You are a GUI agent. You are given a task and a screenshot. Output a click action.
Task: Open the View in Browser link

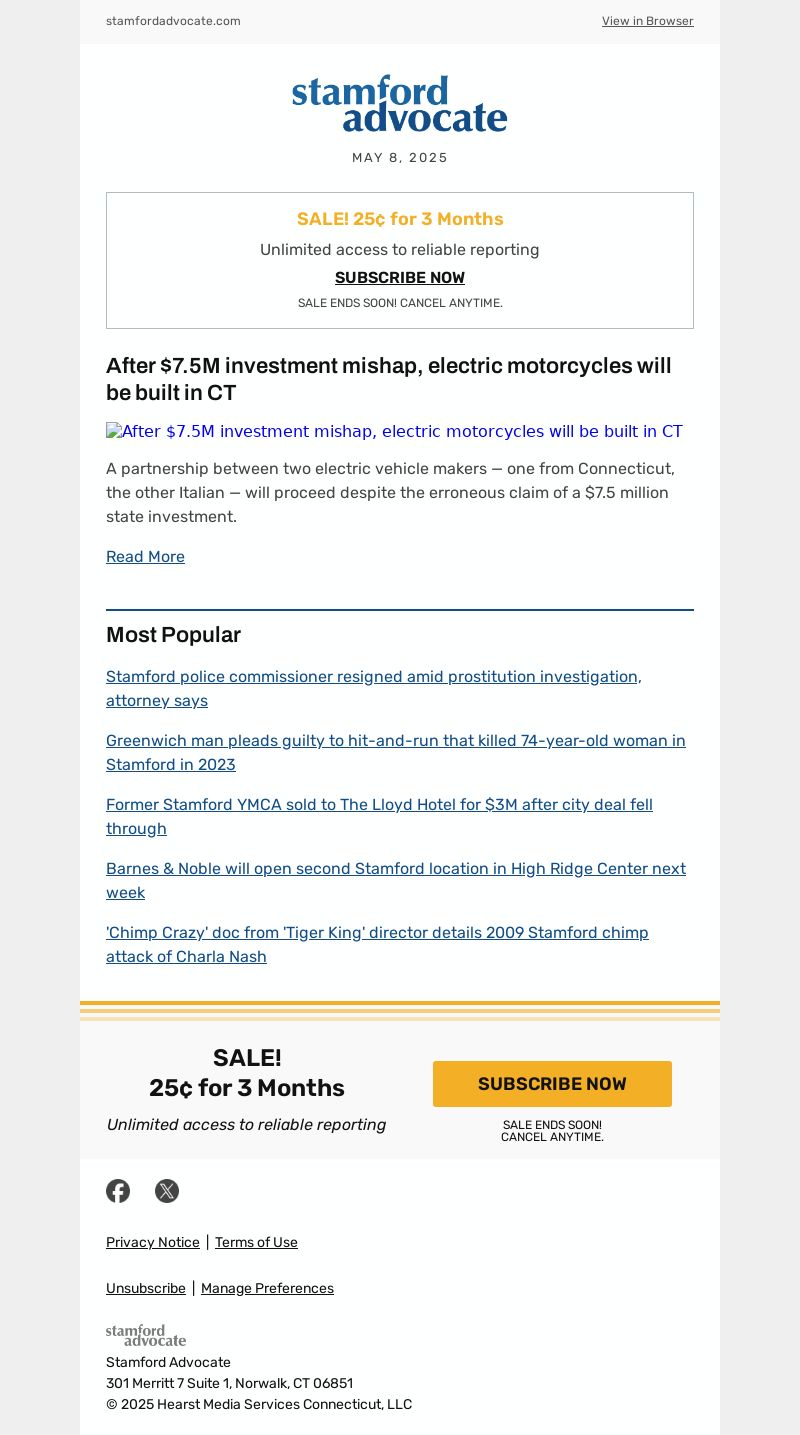coord(647,21)
